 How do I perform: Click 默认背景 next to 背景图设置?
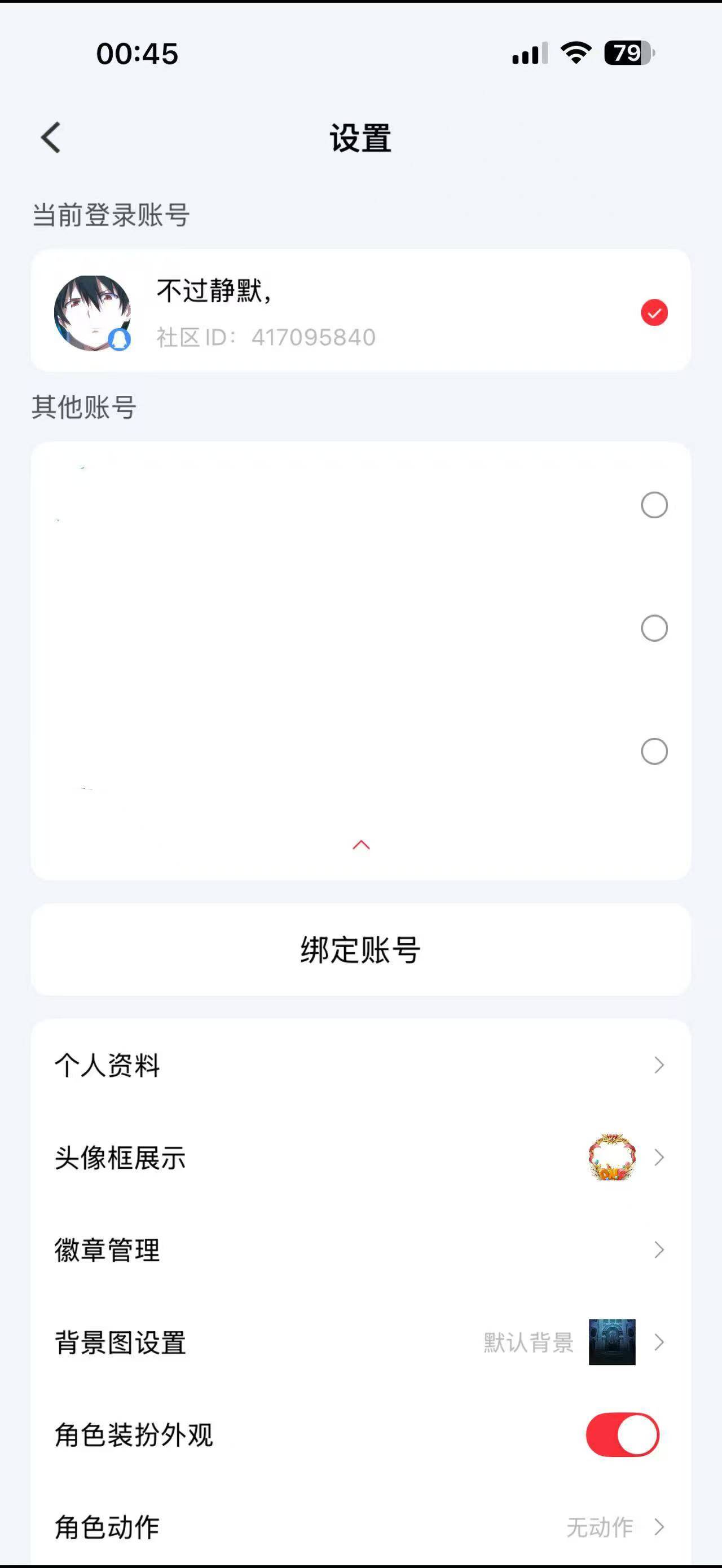tap(527, 1342)
